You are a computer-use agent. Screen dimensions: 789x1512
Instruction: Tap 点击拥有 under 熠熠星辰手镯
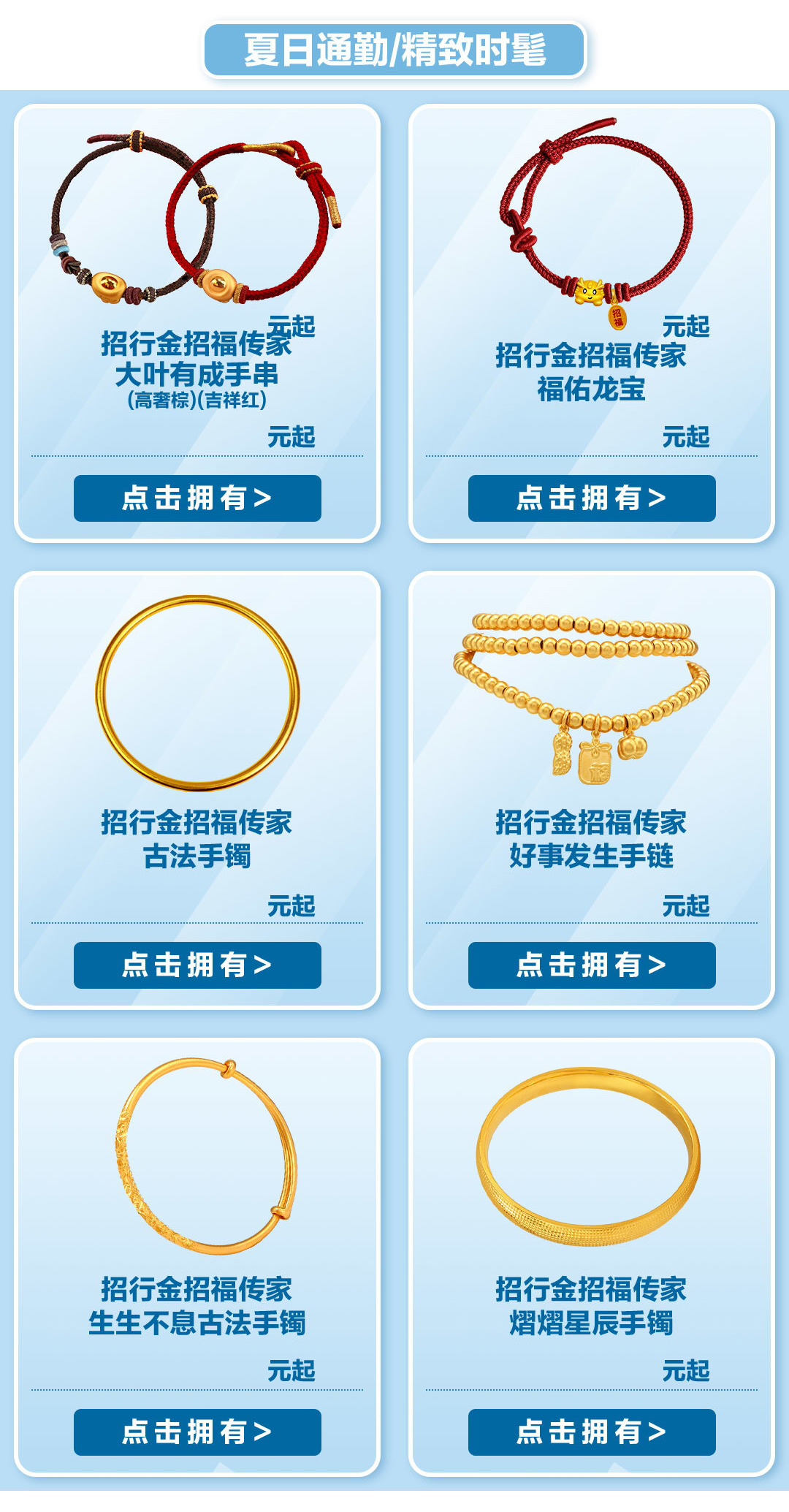[x=592, y=1432]
